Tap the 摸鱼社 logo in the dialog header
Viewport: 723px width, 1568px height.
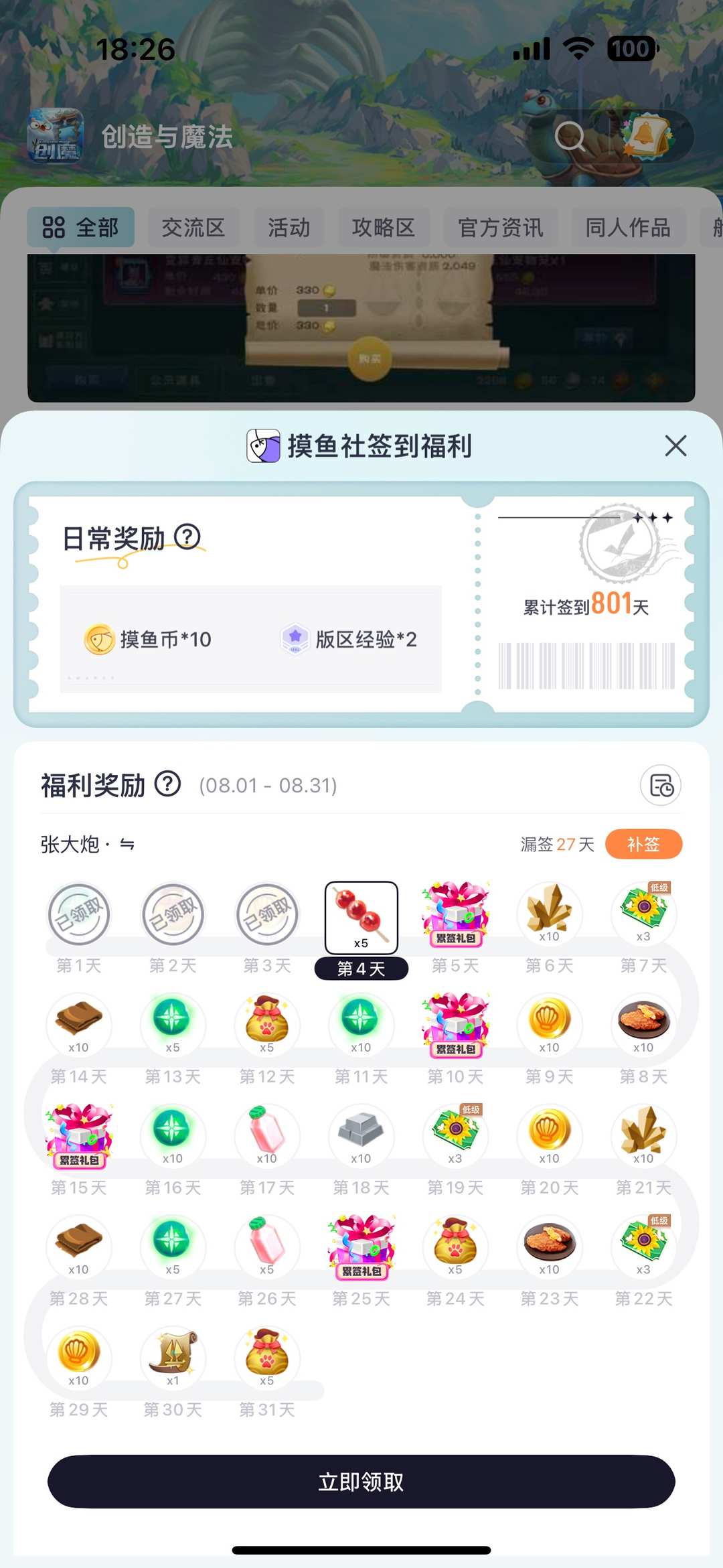(x=262, y=445)
